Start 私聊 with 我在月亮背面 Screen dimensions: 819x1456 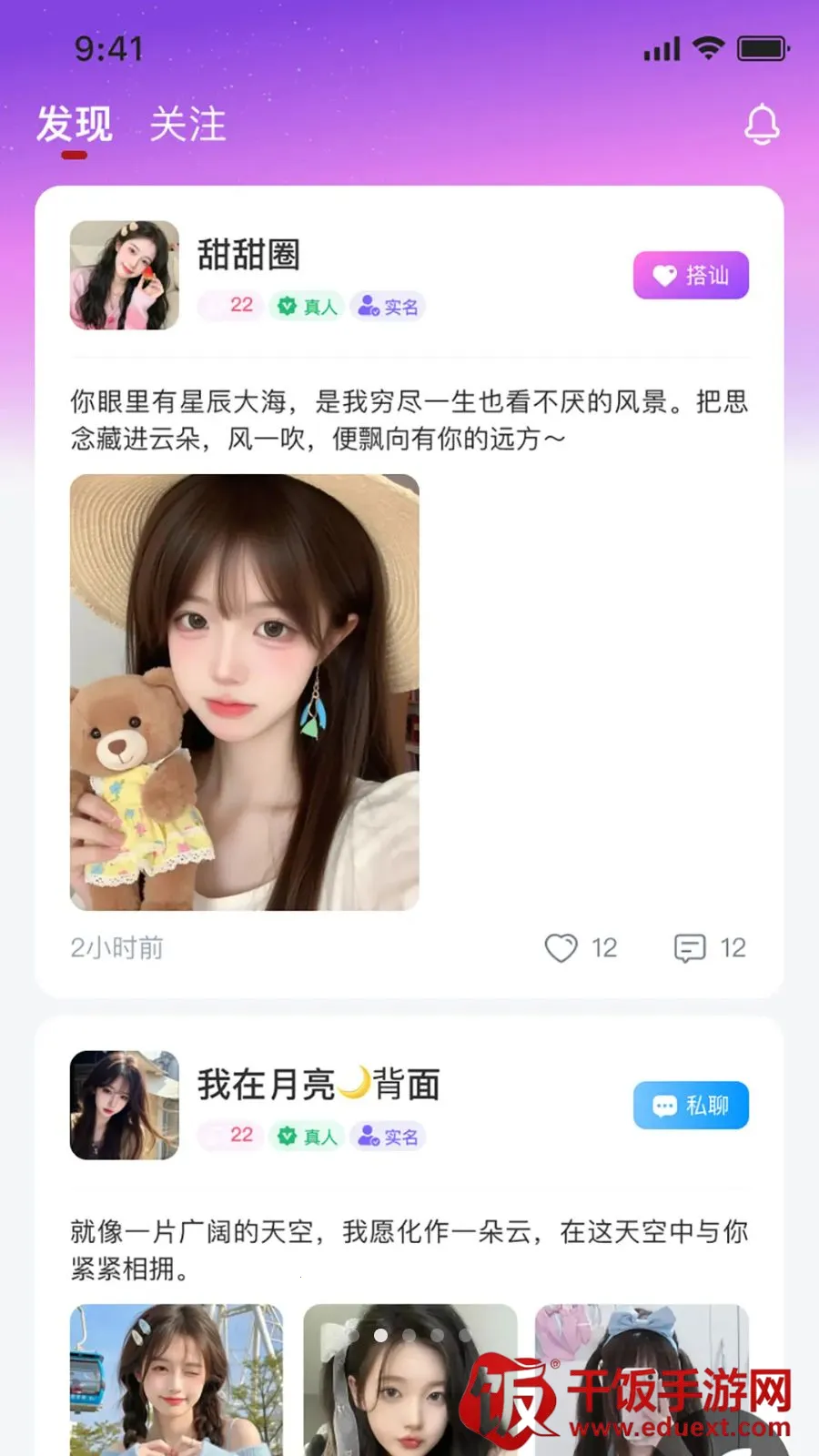click(691, 1105)
